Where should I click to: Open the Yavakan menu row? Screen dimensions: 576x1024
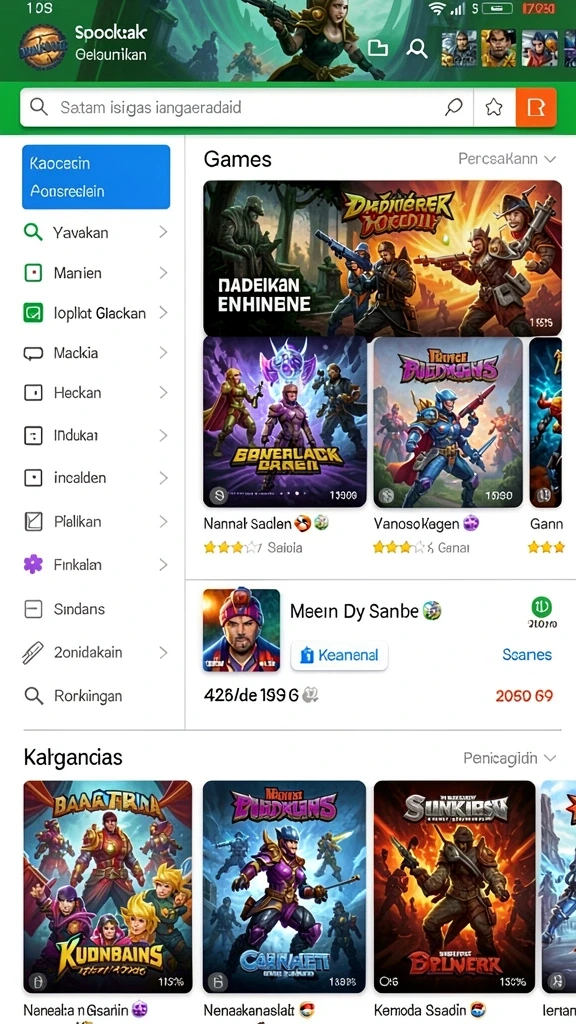(x=96, y=232)
